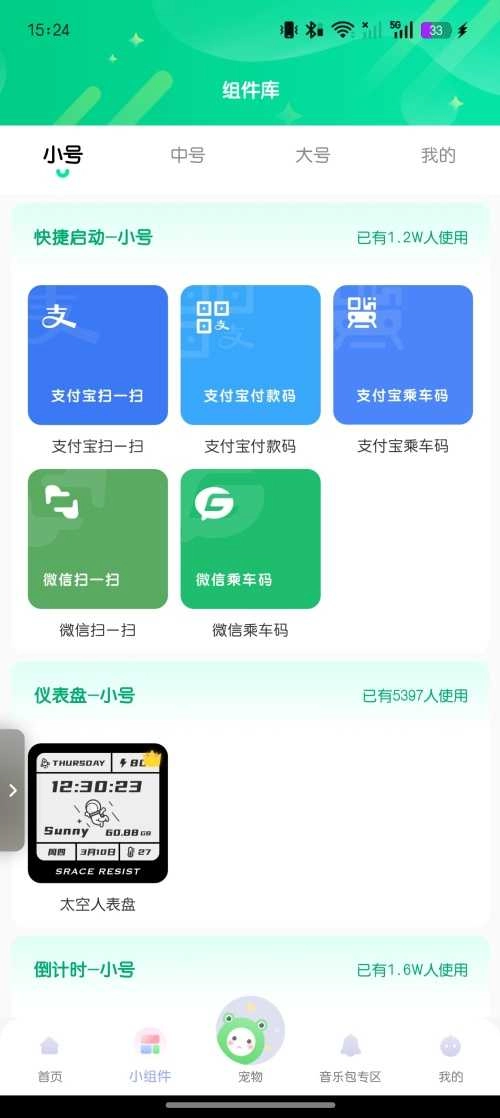
Task: Choose the 支付宝付款码 widget
Action: pyautogui.click(x=250, y=355)
